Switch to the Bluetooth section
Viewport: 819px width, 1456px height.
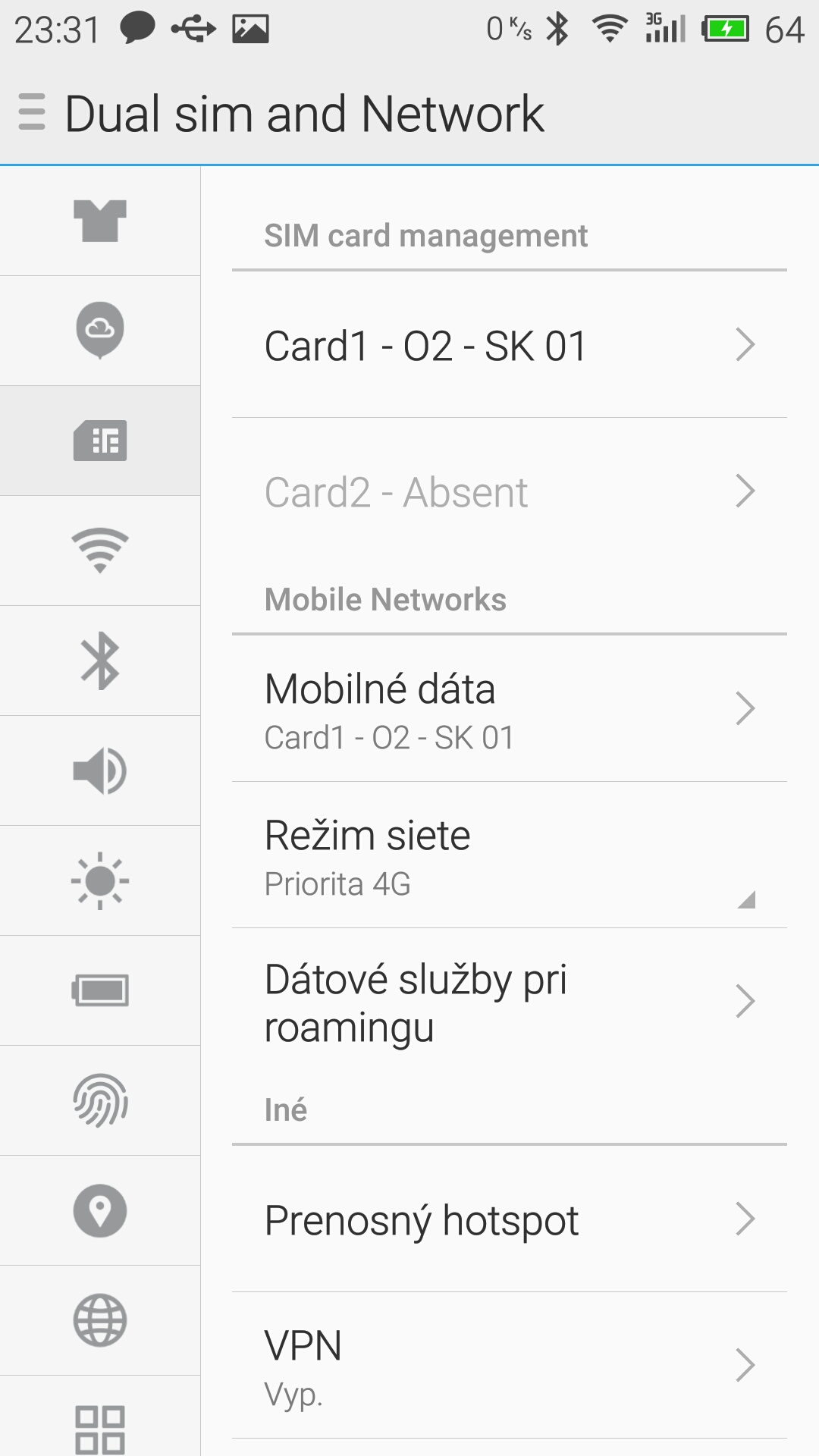tap(100, 661)
